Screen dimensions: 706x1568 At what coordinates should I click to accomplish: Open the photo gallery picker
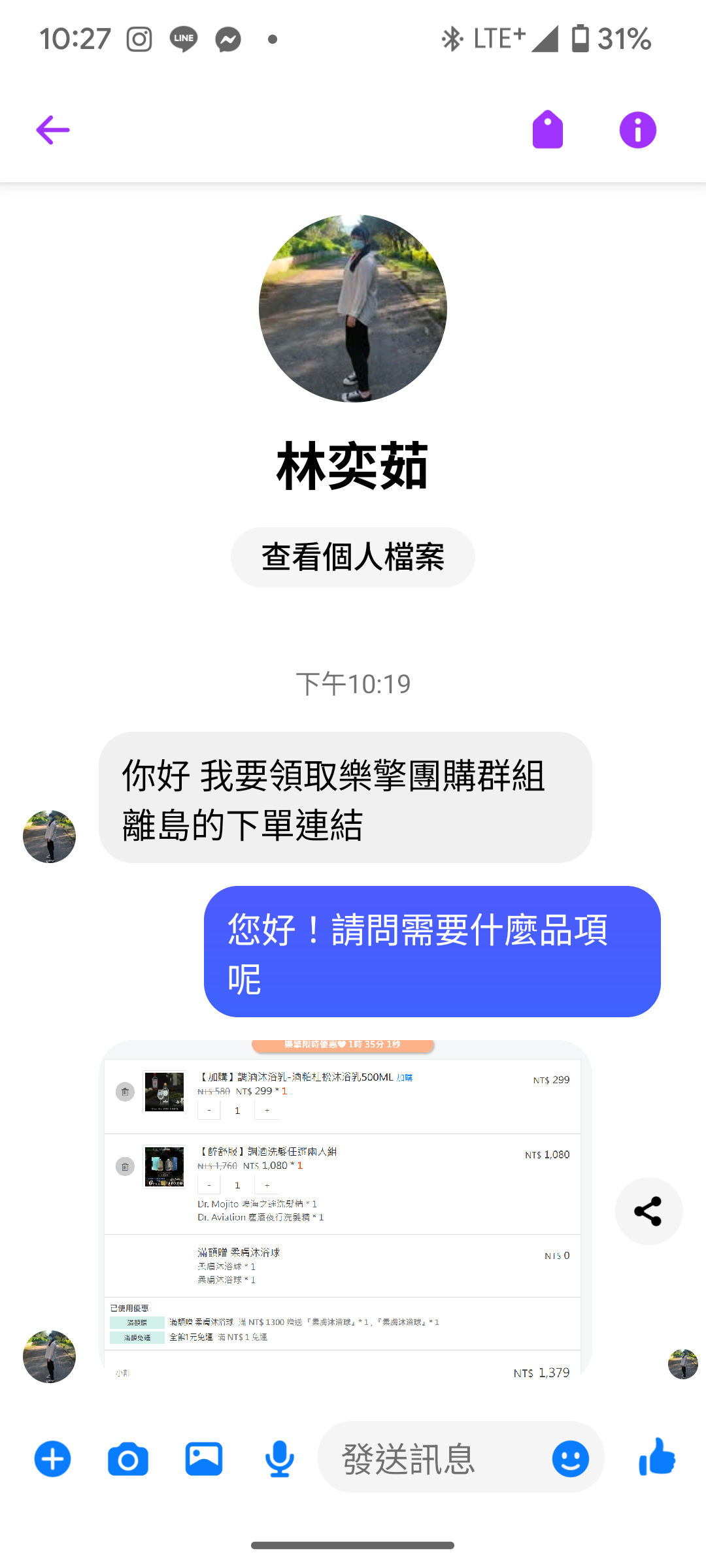click(x=204, y=1459)
